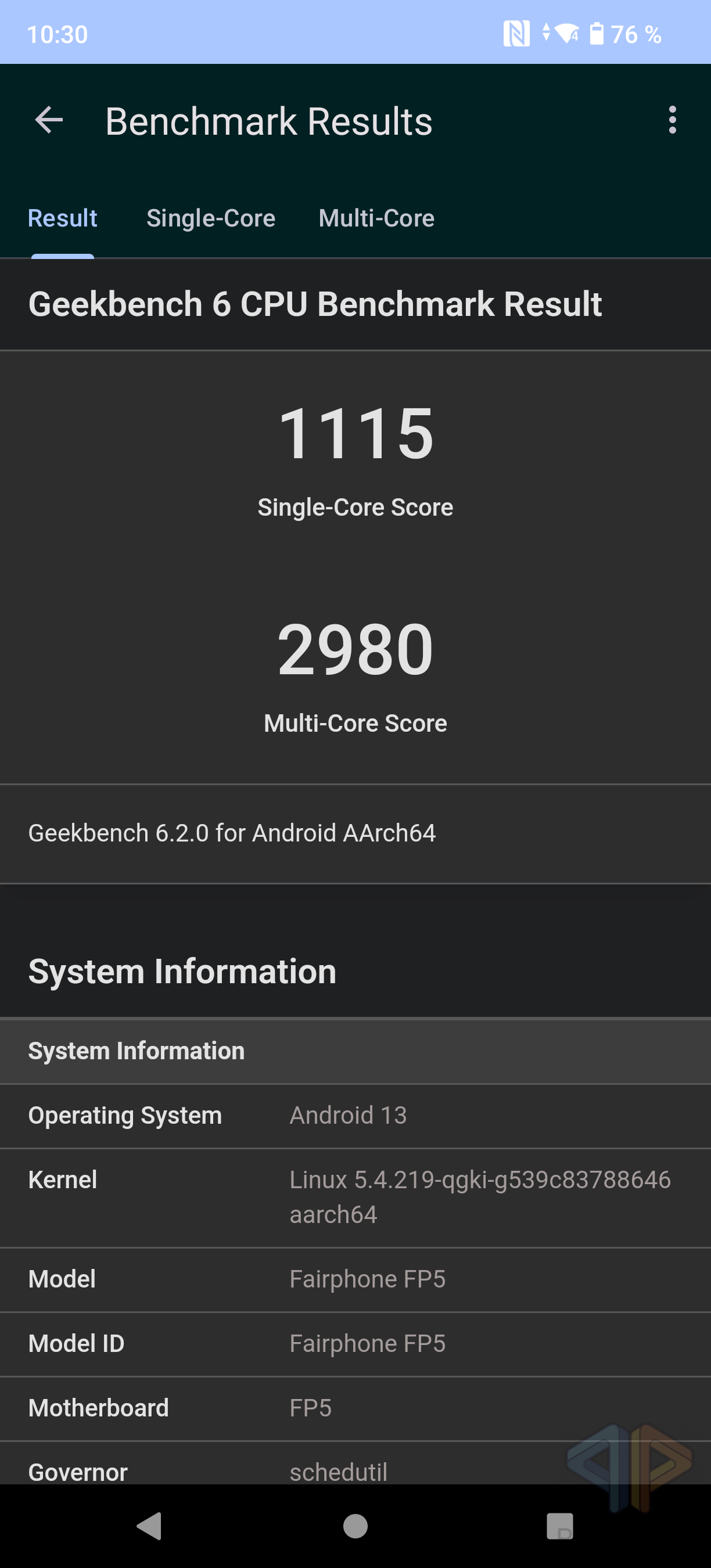Go back using the app bar arrow
Screen dimensions: 711x1568
click(x=49, y=120)
